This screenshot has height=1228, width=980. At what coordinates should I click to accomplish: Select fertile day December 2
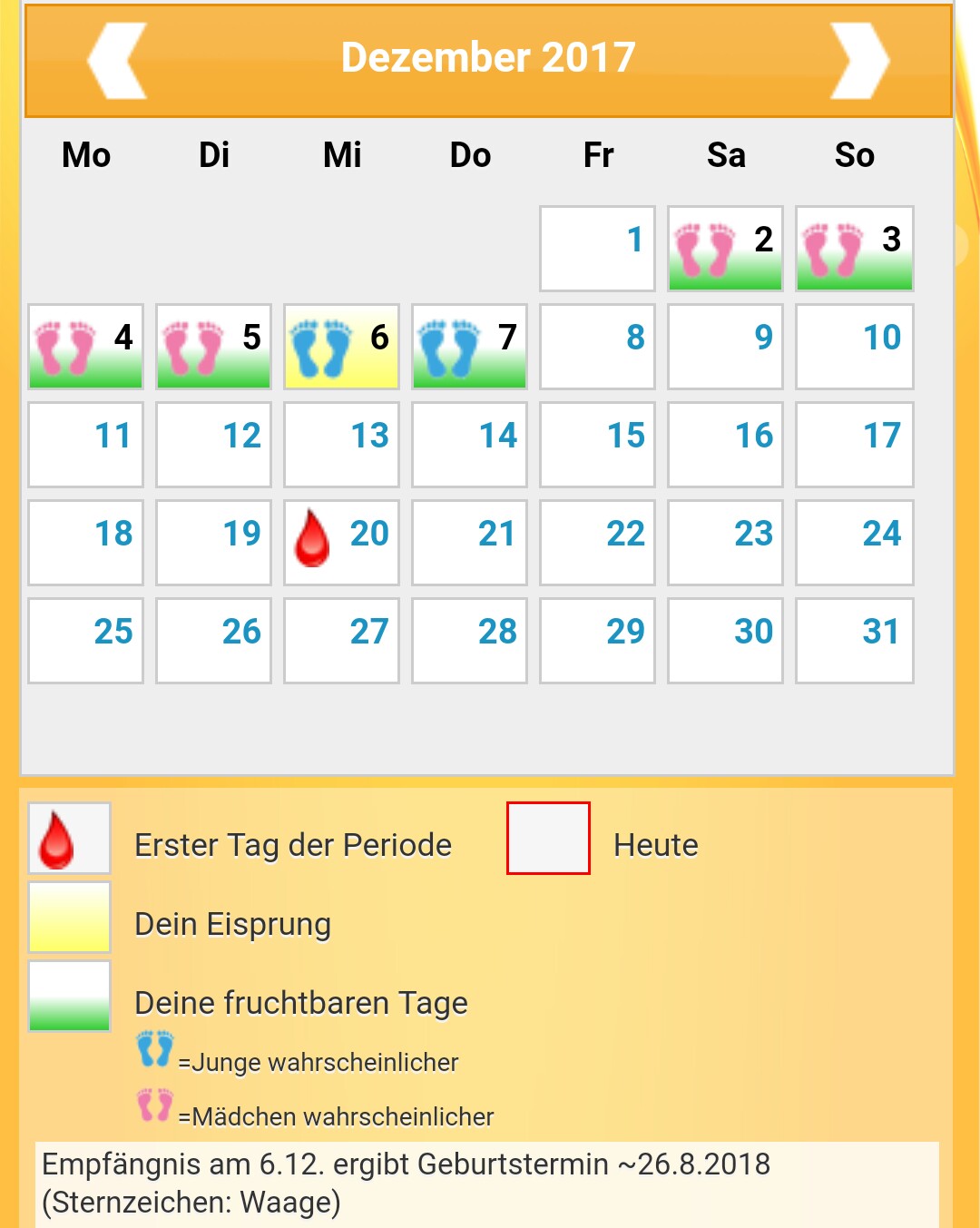[x=725, y=249]
